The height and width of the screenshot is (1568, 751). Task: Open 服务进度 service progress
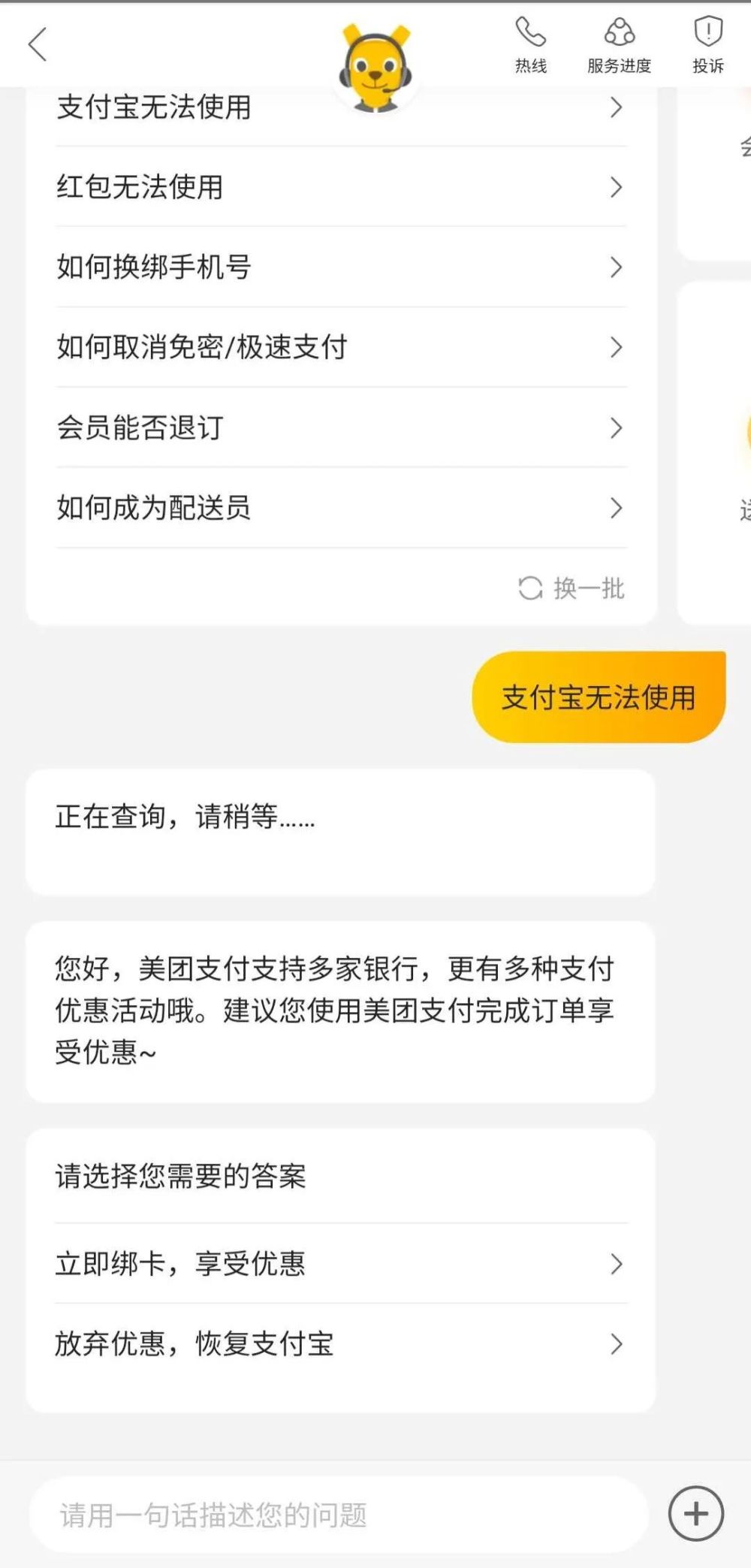pyautogui.click(x=619, y=45)
